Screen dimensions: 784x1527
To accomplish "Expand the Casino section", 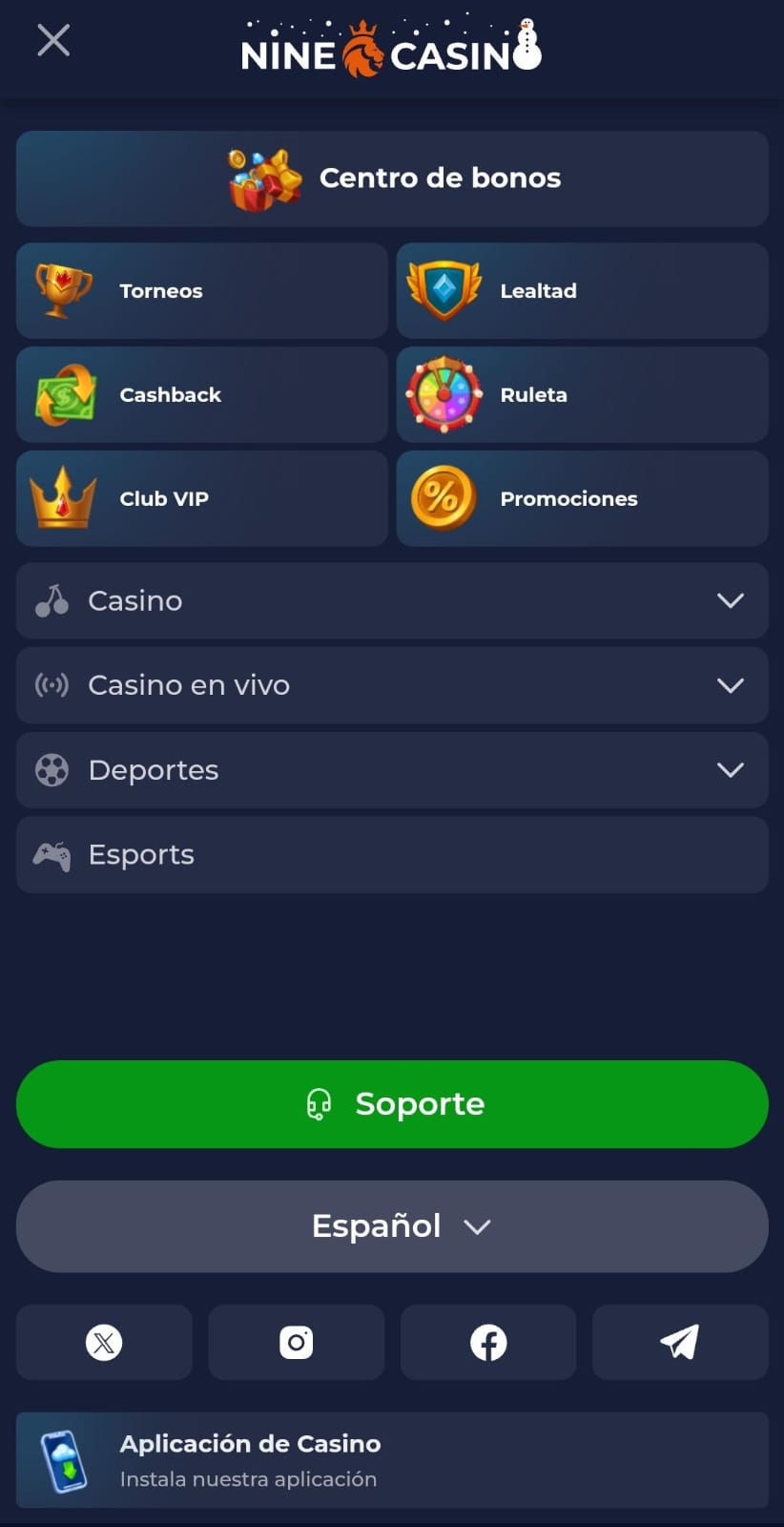I will (392, 600).
